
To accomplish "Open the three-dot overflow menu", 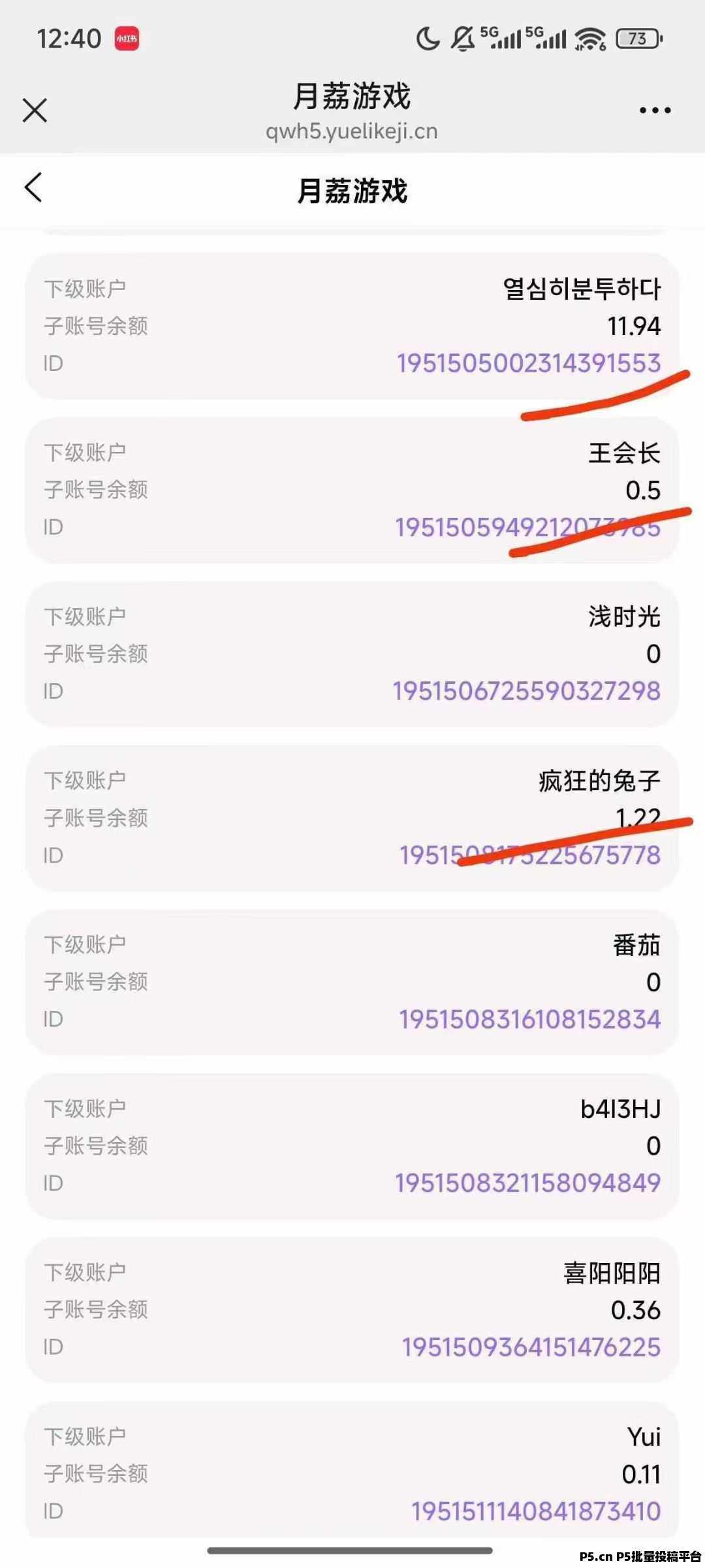I will 655,110.
